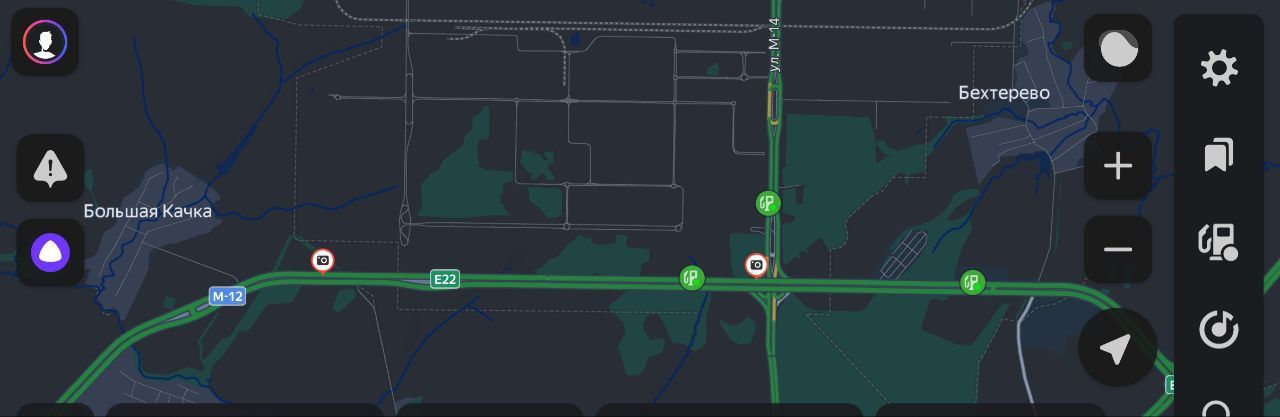Zoom out of the map
The image size is (1280, 417).
1117,249
